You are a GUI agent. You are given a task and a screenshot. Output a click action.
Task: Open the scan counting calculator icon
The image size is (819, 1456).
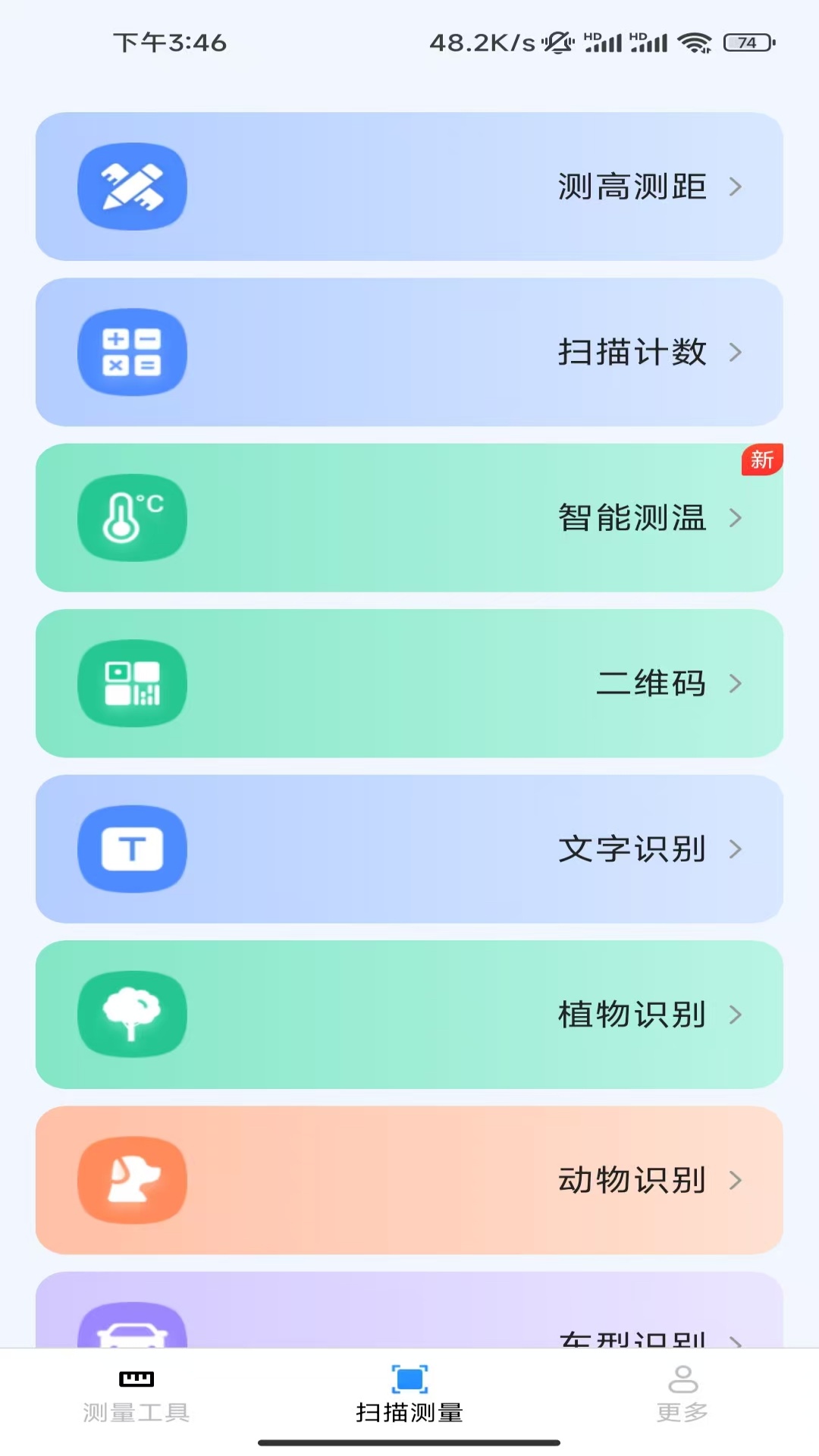(132, 353)
